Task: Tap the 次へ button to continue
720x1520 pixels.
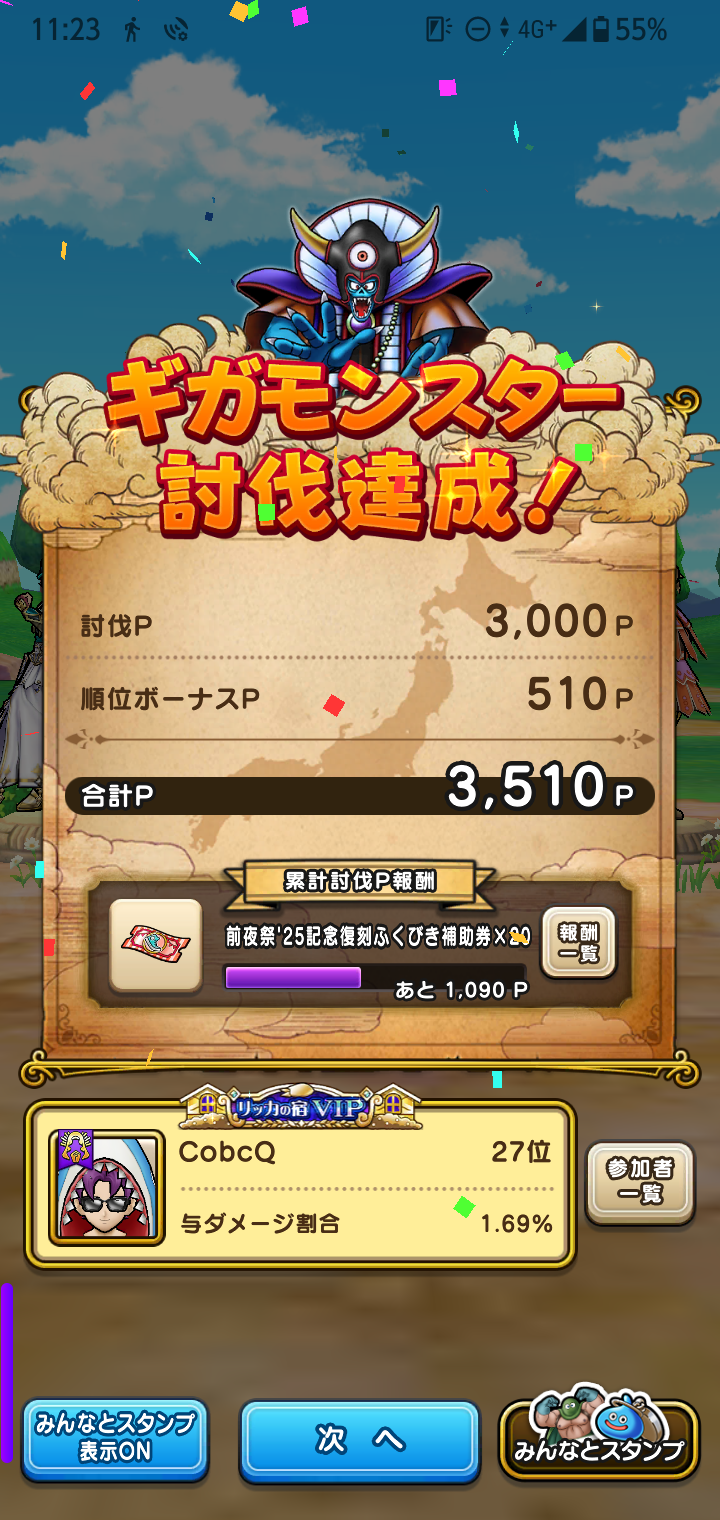Action: [x=359, y=1440]
